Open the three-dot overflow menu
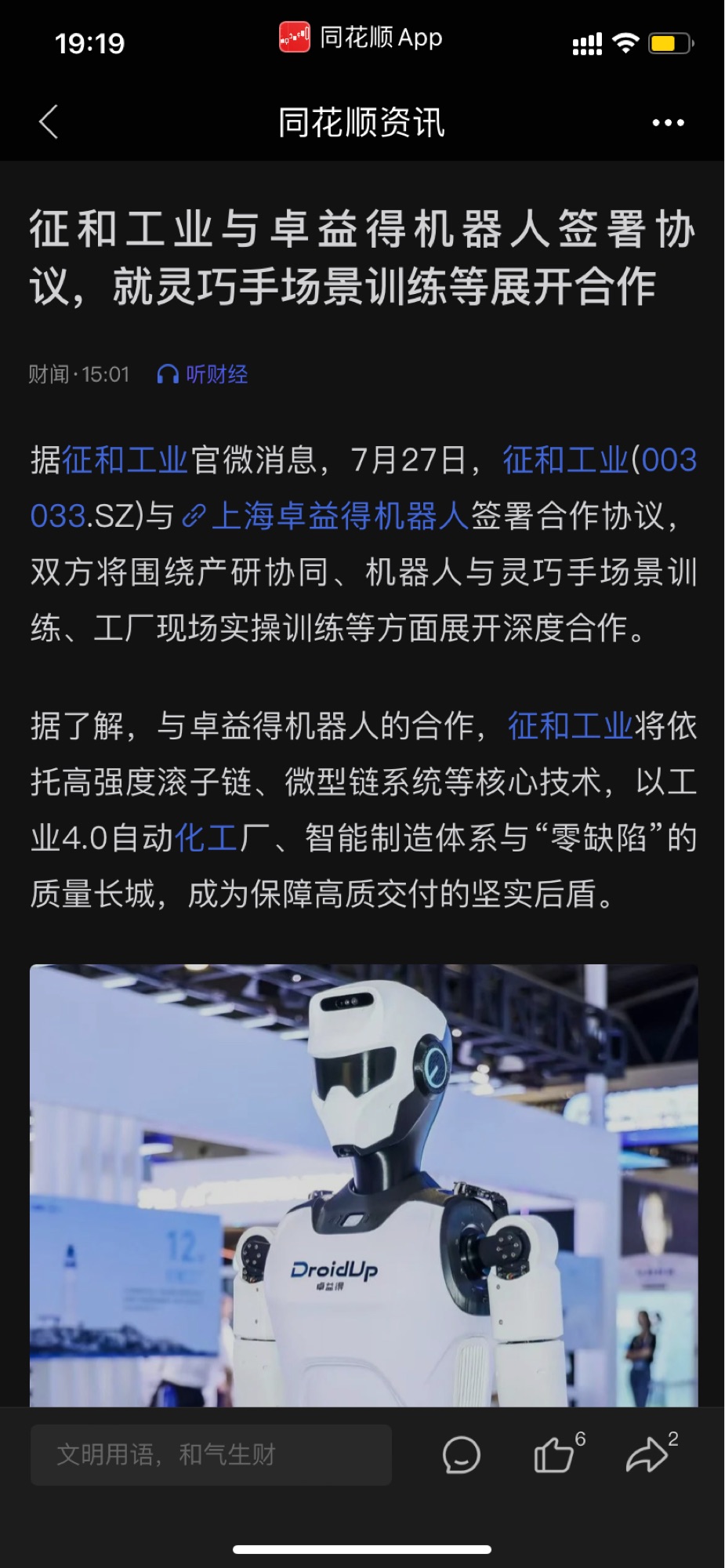 pyautogui.click(x=668, y=123)
